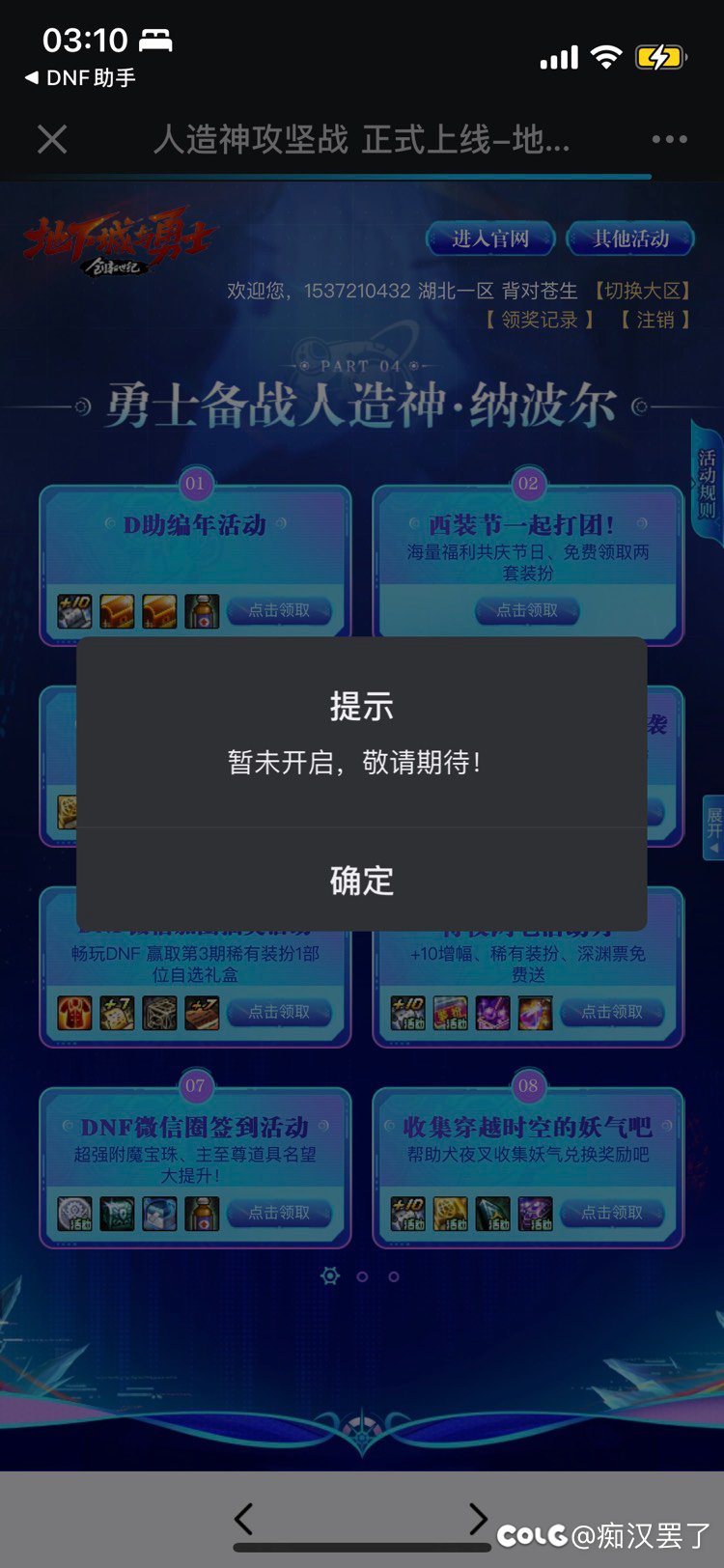Open the 活动规则 side tab

coord(708,484)
